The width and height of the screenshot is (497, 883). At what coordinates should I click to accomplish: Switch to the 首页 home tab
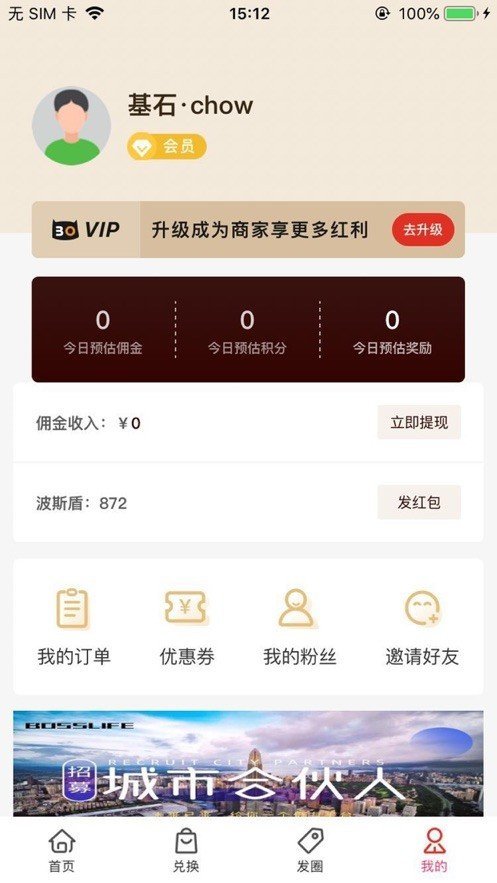coord(62,850)
